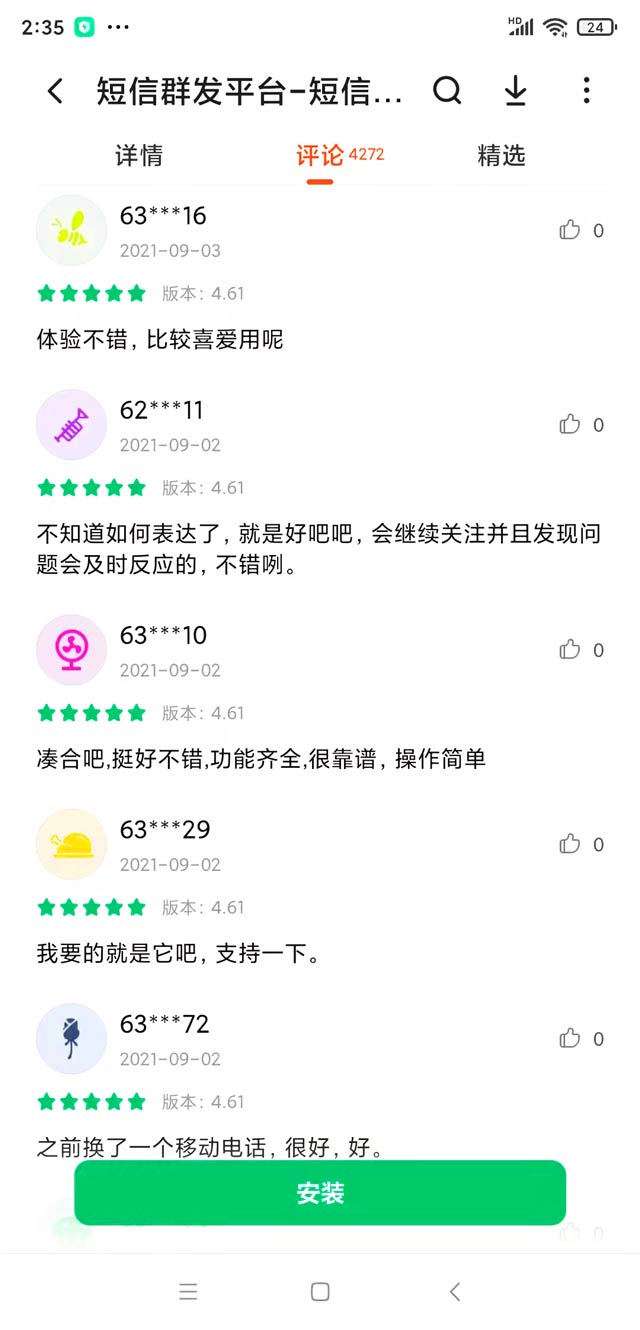Image resolution: width=640 pixels, height=1330 pixels.
Task: Open the three-dot overflow menu
Action: [586, 92]
